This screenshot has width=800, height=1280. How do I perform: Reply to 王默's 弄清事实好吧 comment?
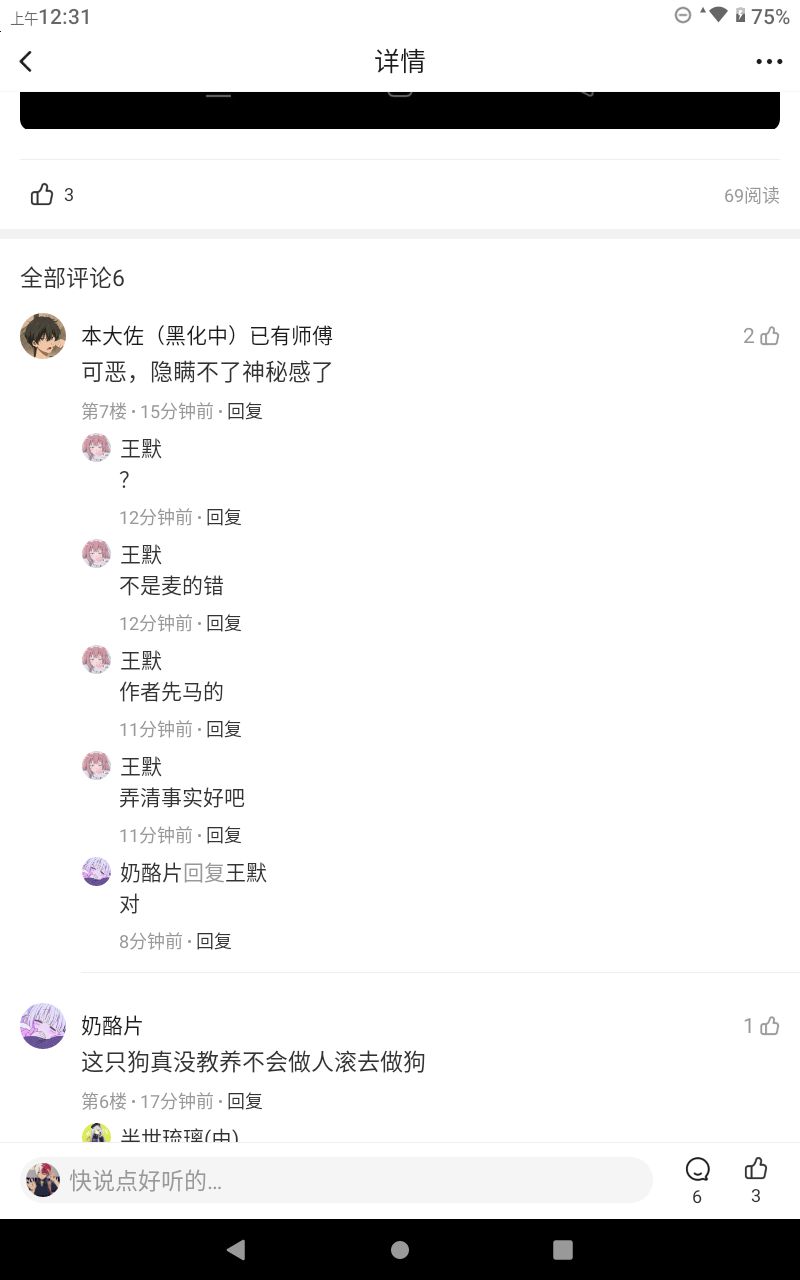[224, 835]
